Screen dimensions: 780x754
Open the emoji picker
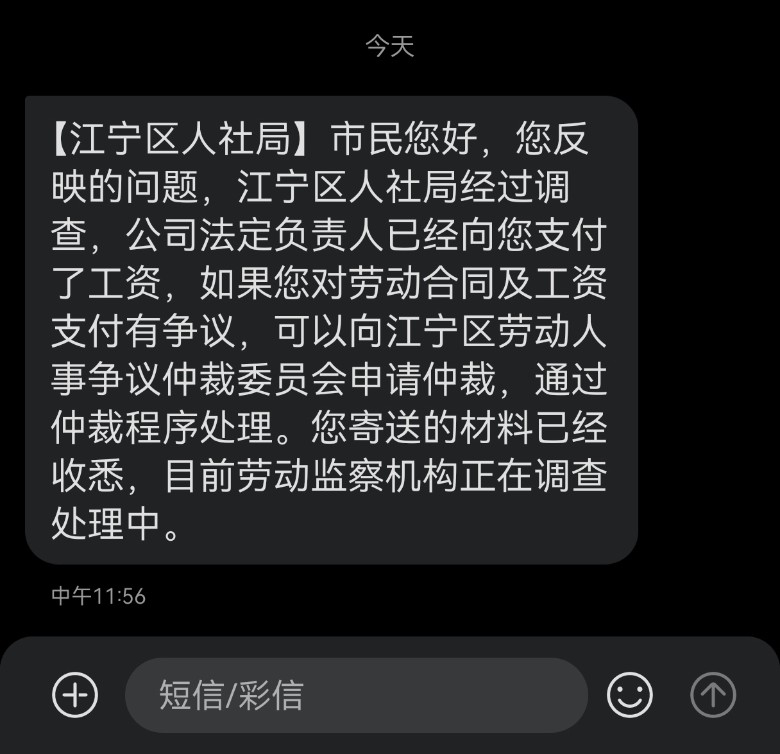pos(630,695)
